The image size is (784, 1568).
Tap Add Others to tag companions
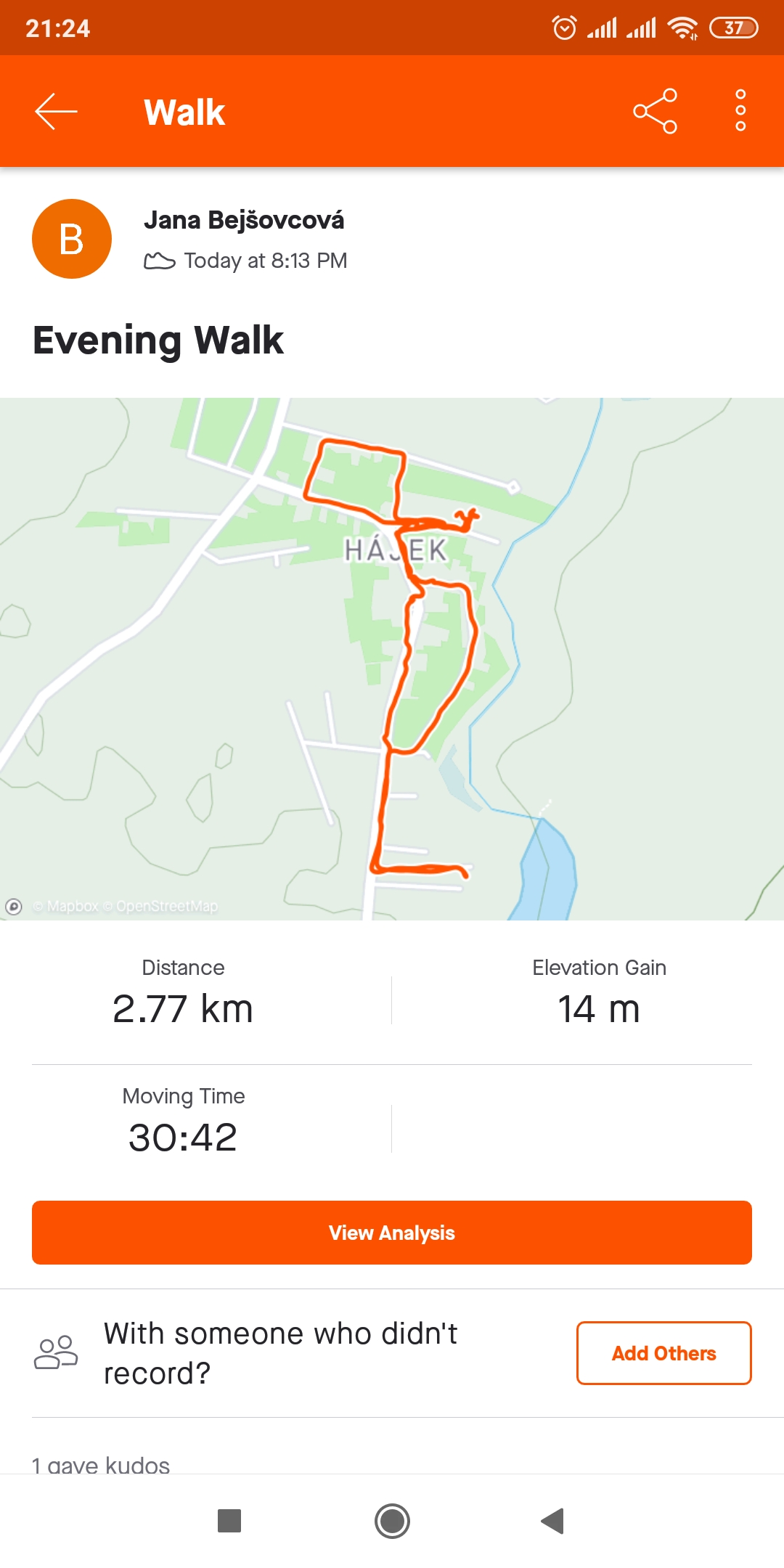[664, 1353]
